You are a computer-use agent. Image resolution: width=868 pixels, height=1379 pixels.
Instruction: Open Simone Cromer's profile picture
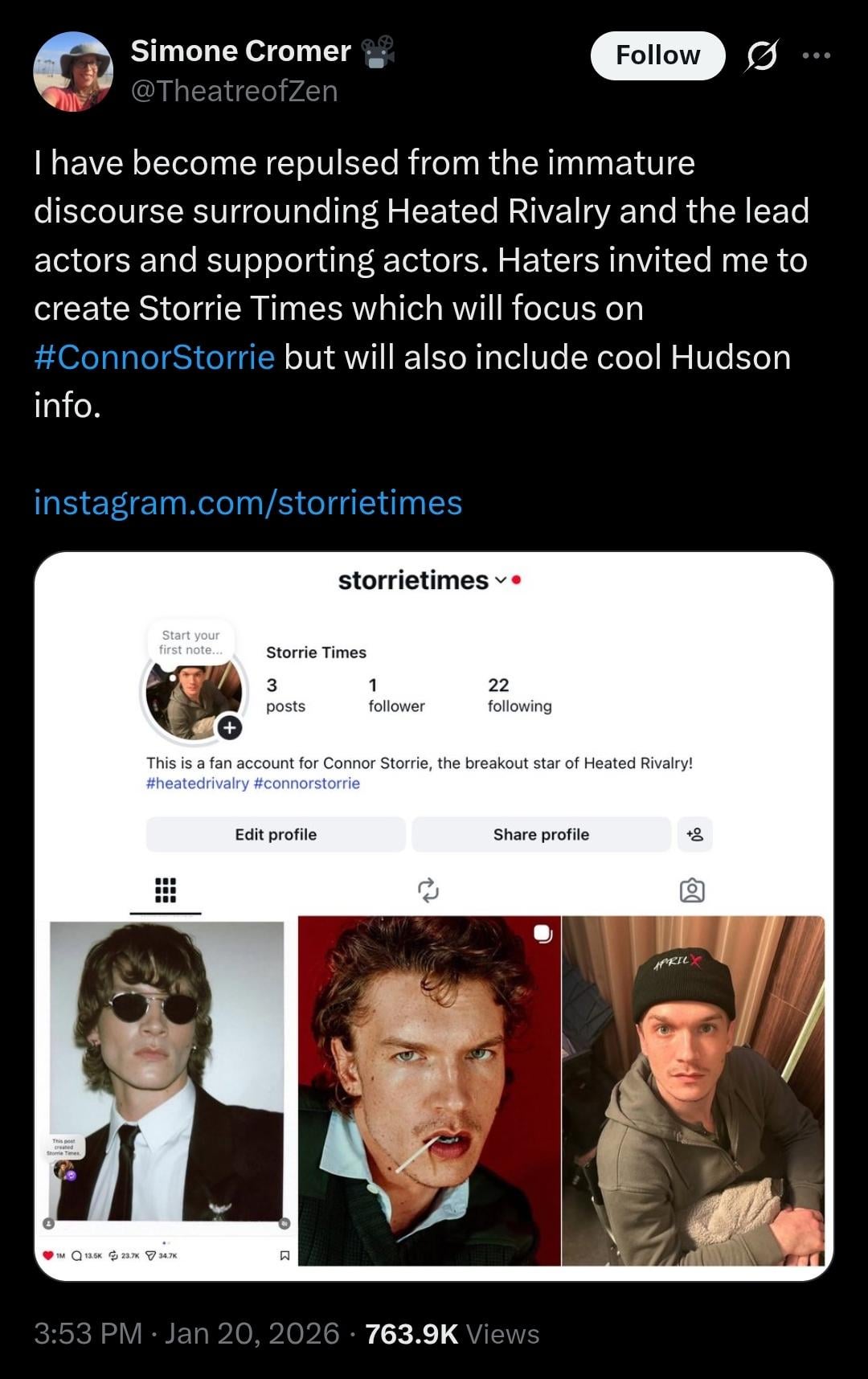(73, 72)
